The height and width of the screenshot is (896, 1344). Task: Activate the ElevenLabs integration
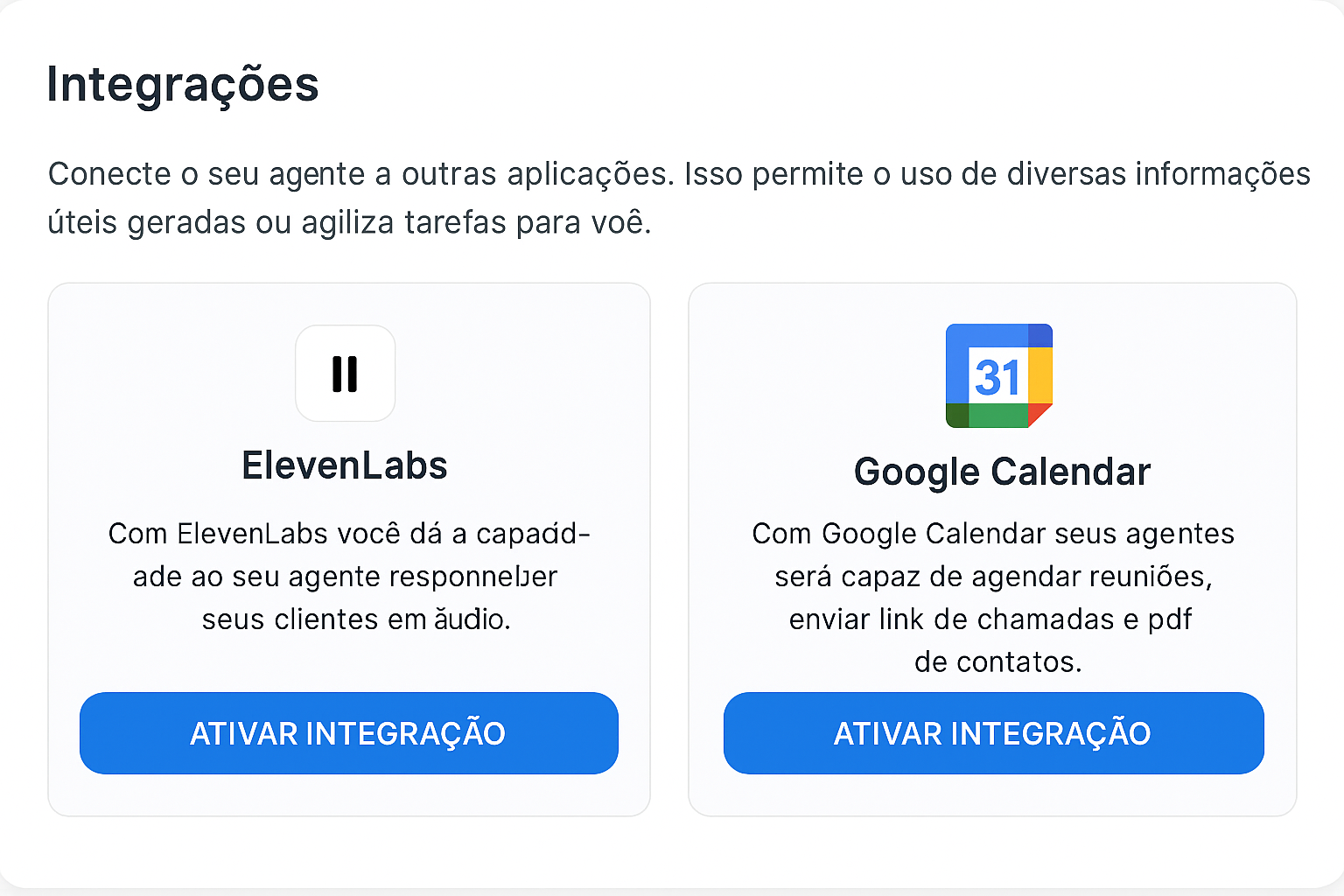point(348,733)
